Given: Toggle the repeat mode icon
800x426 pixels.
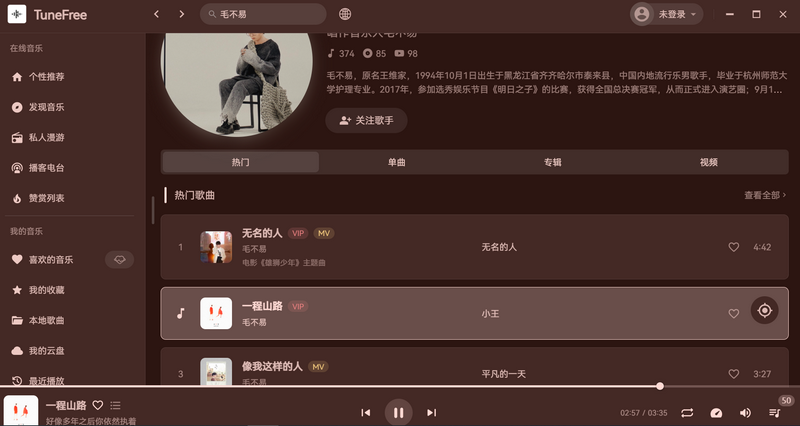Looking at the screenshot, I should [687, 412].
